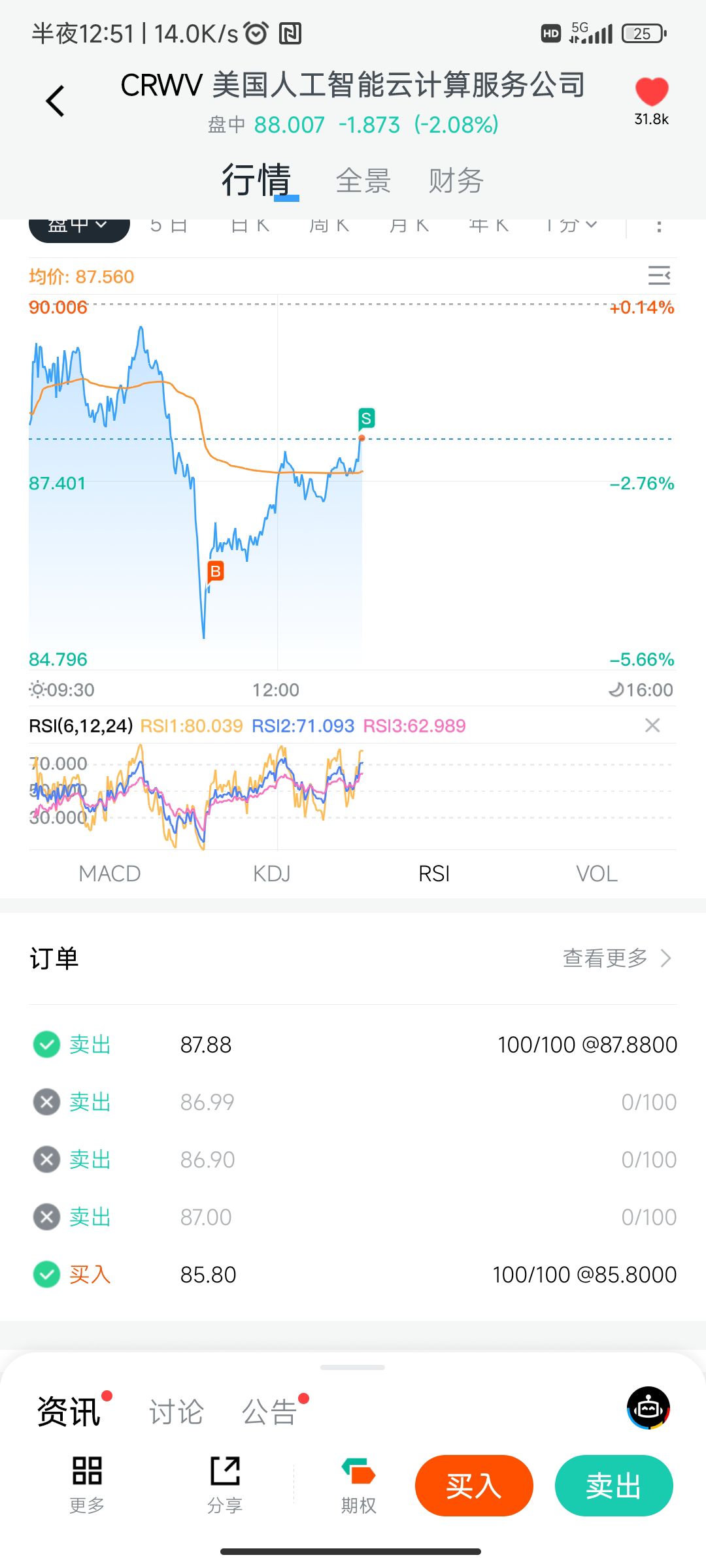Viewport: 706px width, 1568px height.
Task: Go back using the top-left arrow
Action: [x=56, y=101]
